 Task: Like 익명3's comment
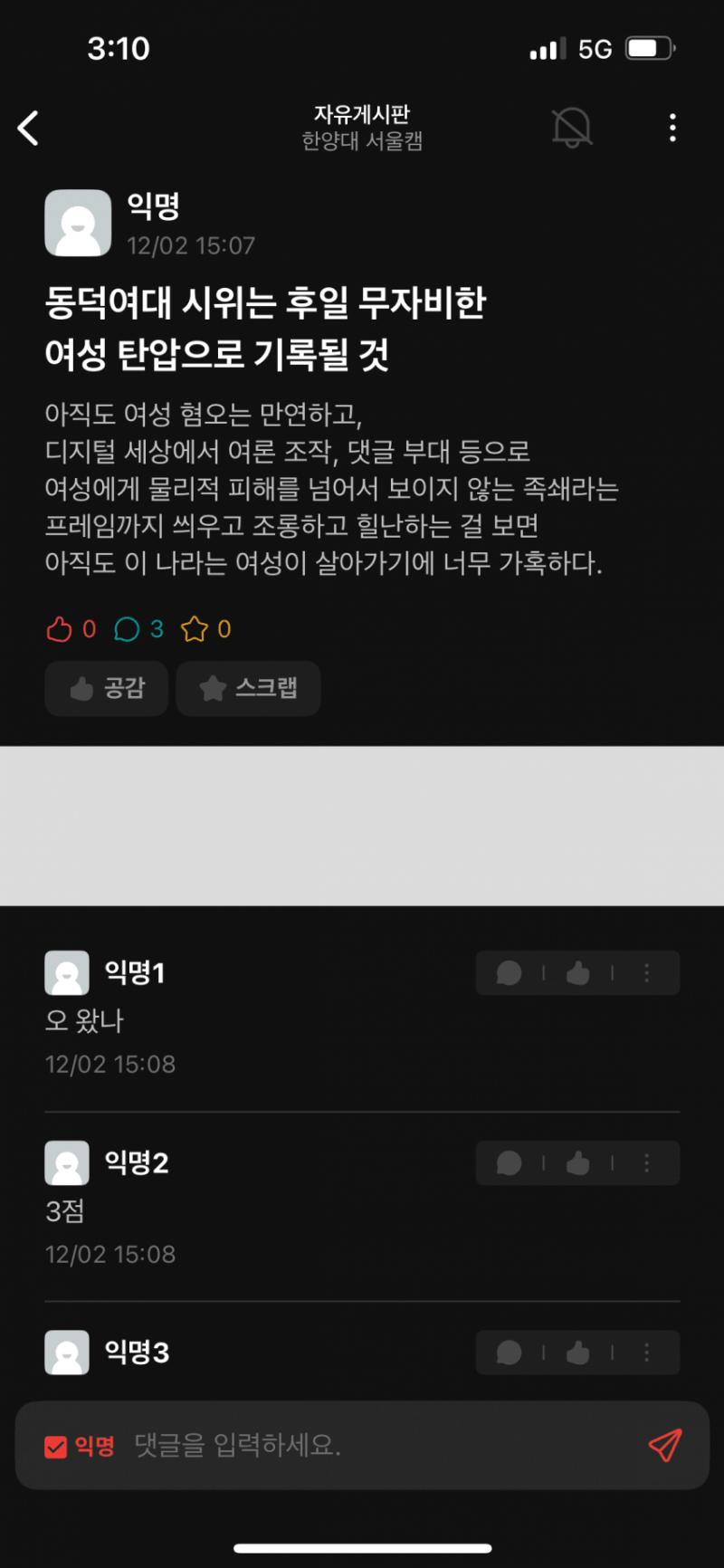(577, 1353)
